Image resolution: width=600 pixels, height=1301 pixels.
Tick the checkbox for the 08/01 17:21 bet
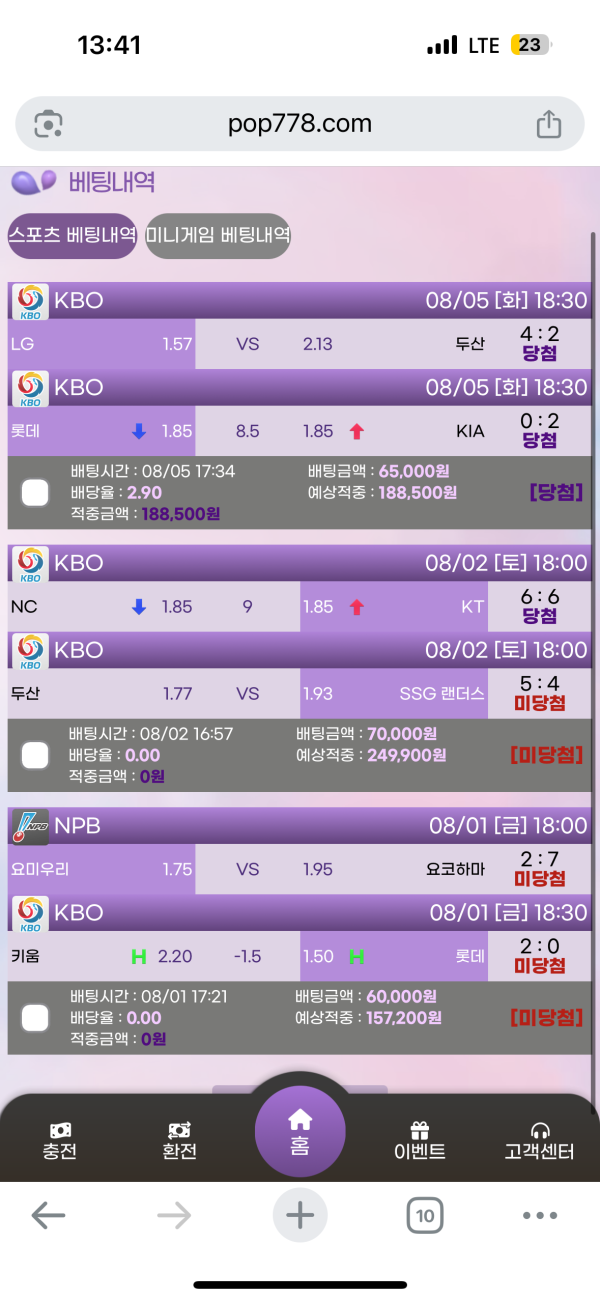35,1018
